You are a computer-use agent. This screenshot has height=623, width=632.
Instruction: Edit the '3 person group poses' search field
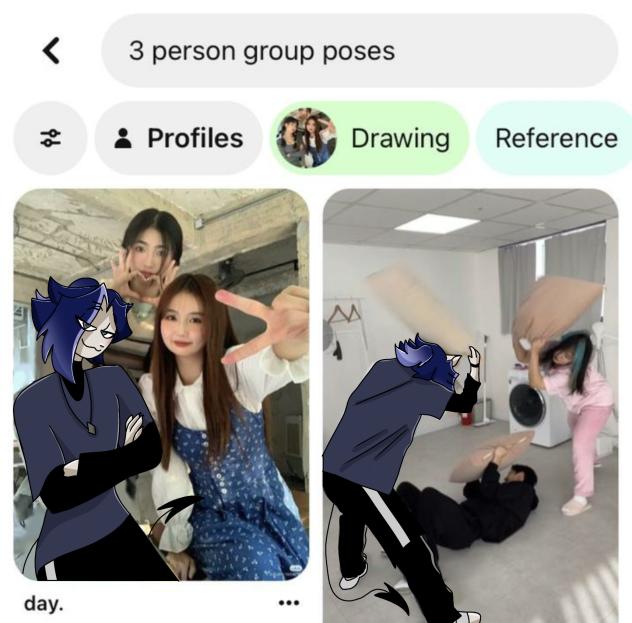coord(359,51)
